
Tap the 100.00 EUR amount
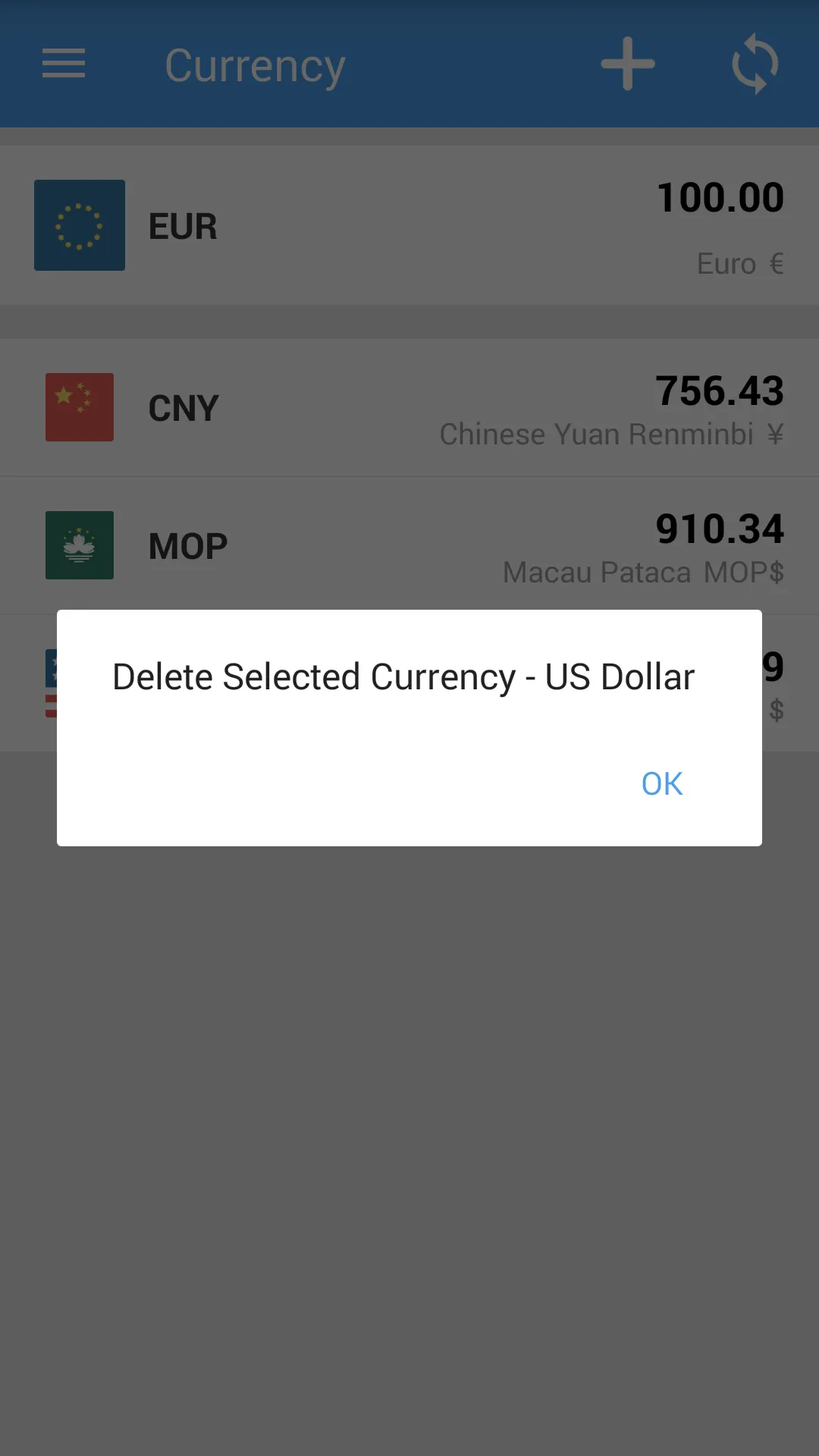tap(719, 196)
